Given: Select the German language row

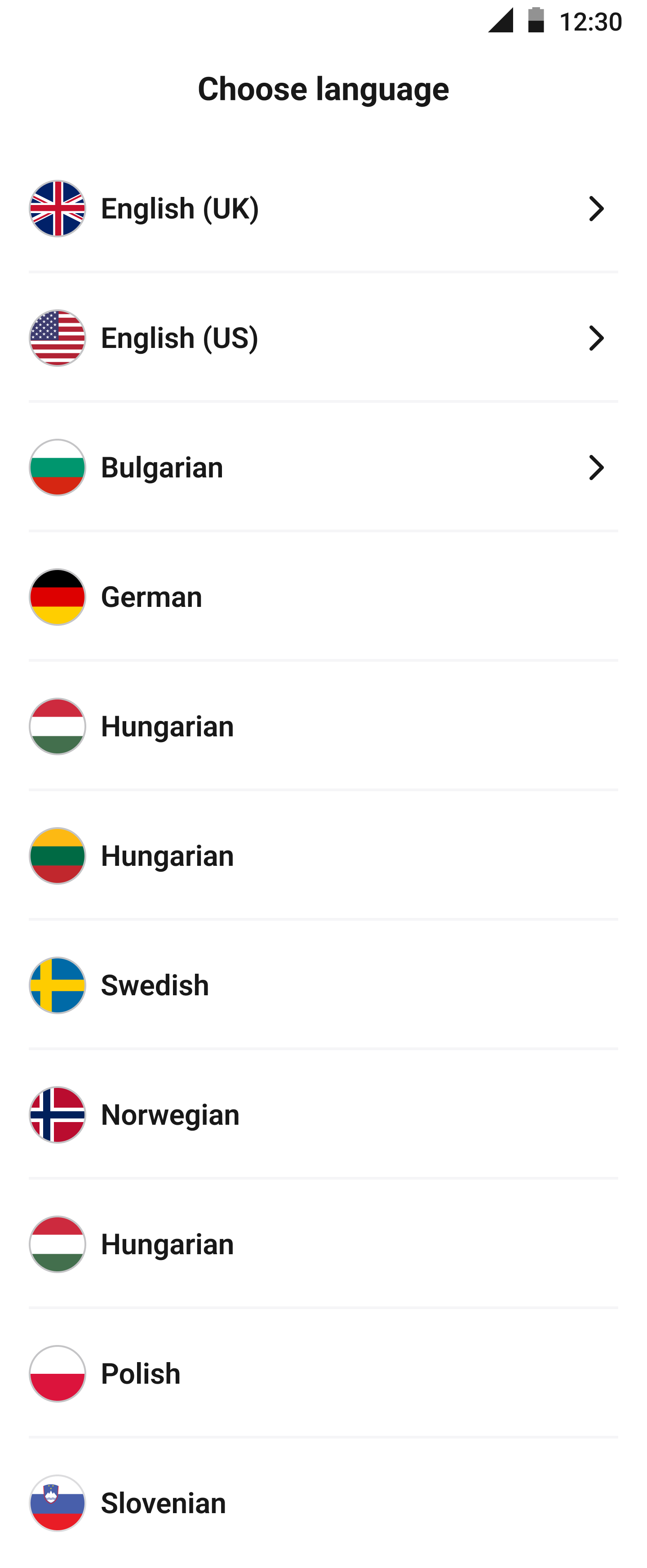Looking at the screenshot, I should [x=323, y=597].
